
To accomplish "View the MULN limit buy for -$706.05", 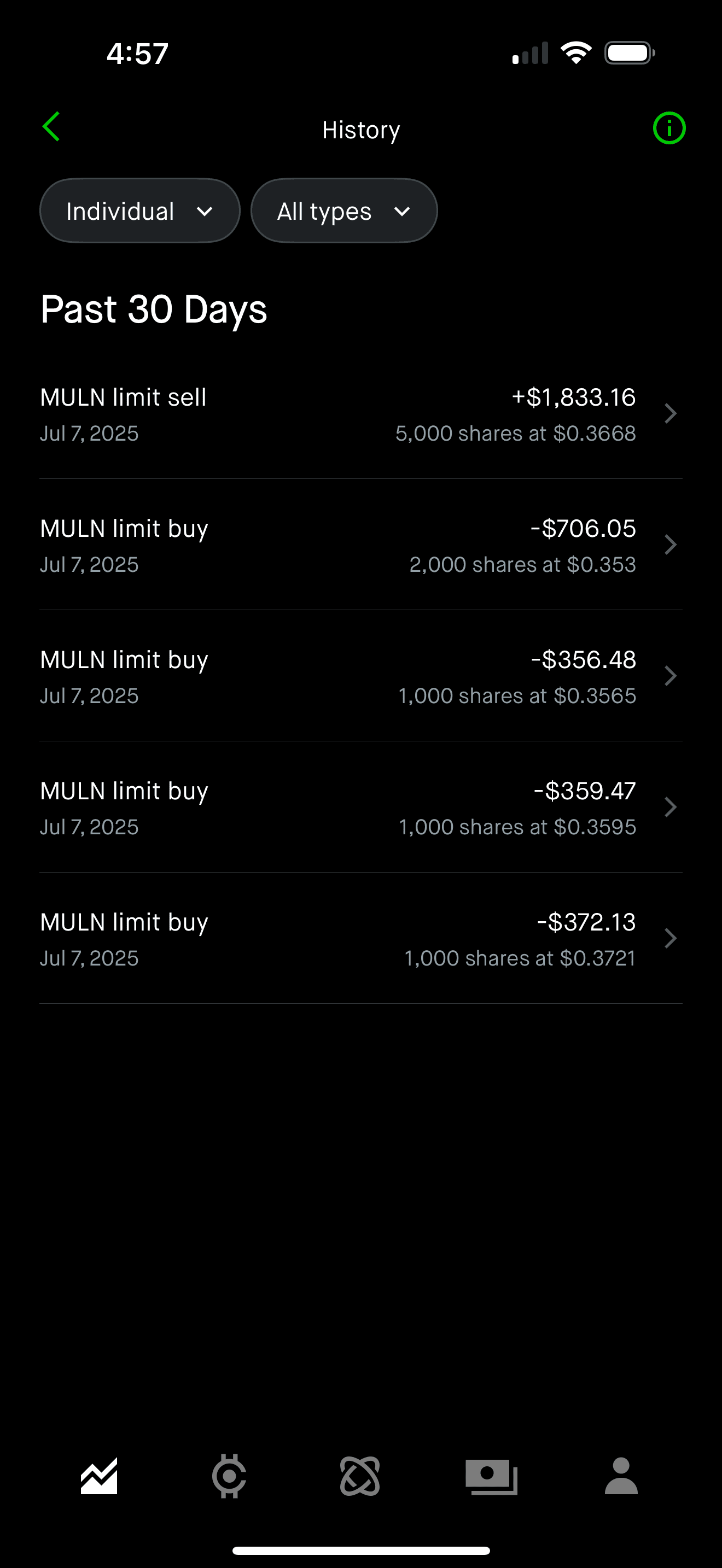I will (x=360, y=546).
